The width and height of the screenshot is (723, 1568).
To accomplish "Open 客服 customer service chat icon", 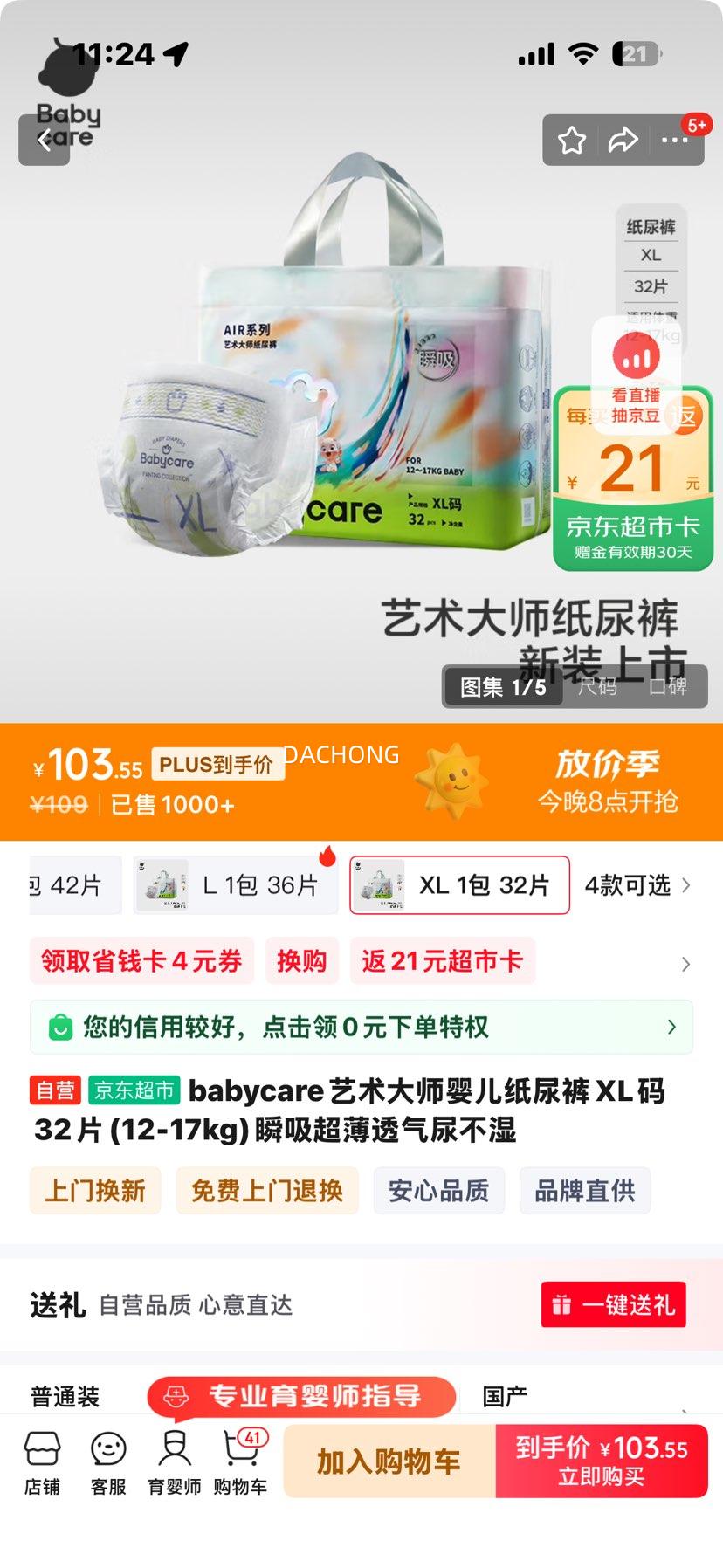I will (x=107, y=1460).
